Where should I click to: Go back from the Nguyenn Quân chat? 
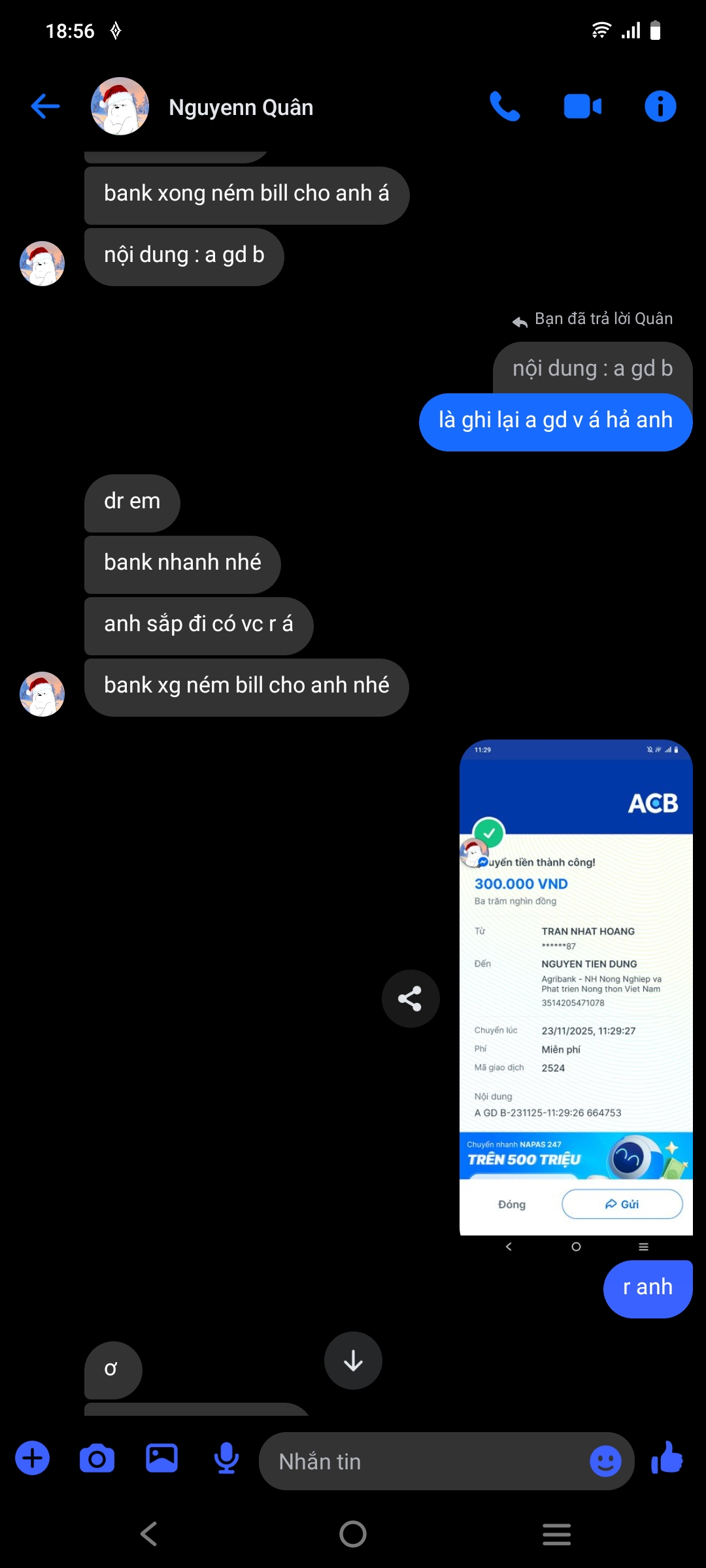click(x=45, y=106)
